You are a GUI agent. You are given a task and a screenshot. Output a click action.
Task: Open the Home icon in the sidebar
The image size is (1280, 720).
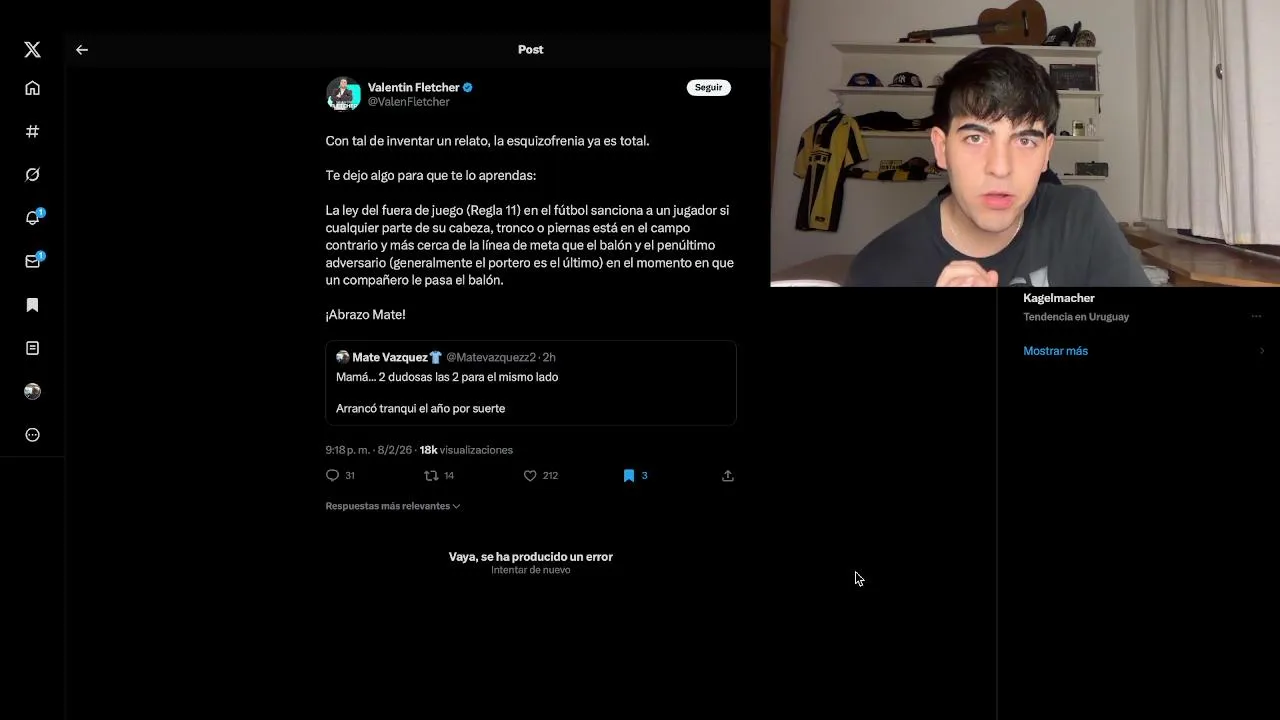coord(32,88)
